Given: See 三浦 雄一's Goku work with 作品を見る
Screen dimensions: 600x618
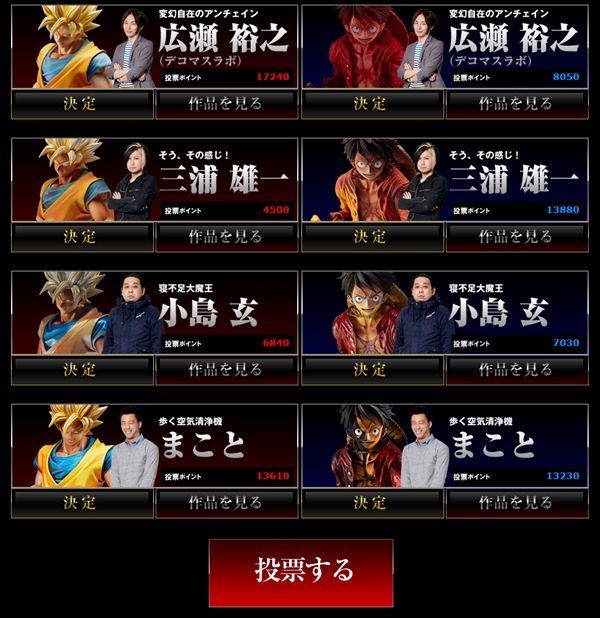Looking at the screenshot, I should click(x=227, y=237).
